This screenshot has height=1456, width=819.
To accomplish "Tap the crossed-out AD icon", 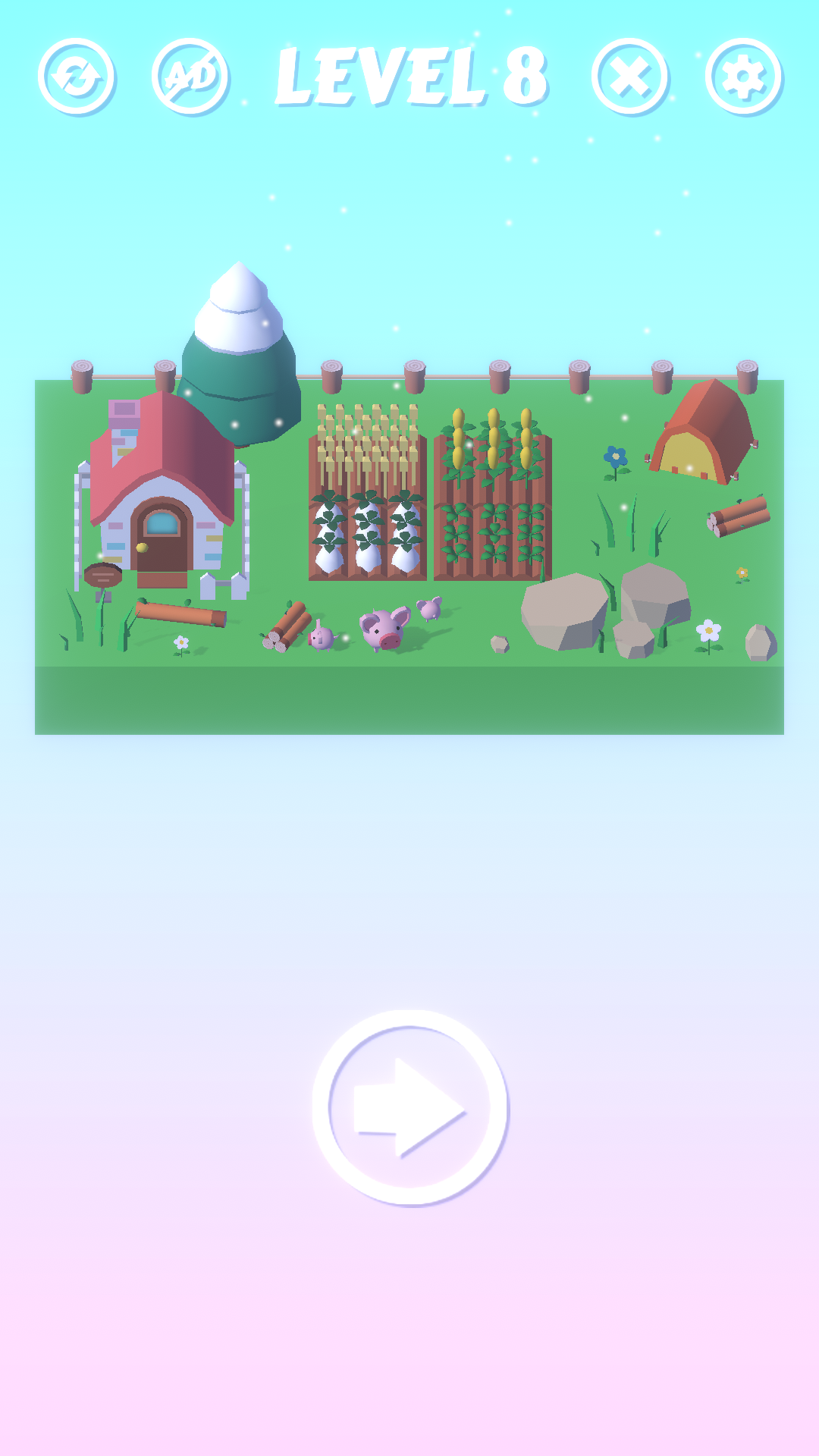I will tap(191, 76).
